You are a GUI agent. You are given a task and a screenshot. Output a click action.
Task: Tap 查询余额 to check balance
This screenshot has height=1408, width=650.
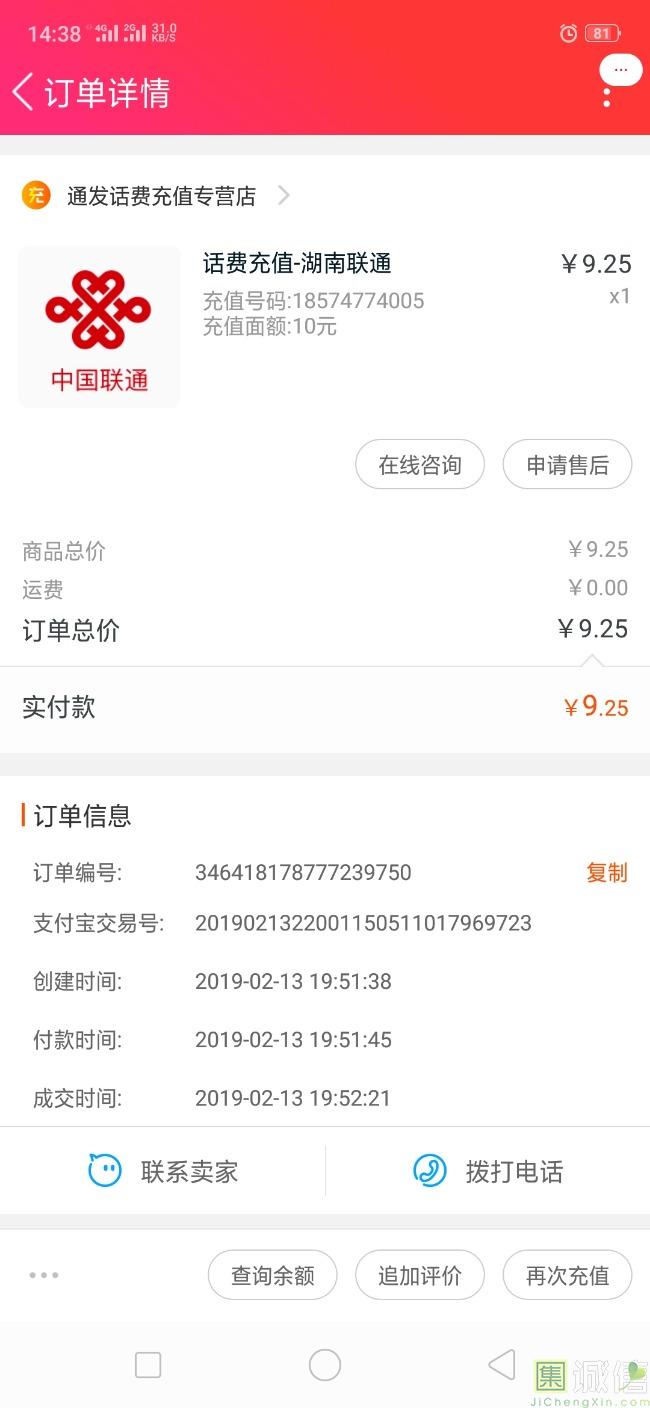272,1275
